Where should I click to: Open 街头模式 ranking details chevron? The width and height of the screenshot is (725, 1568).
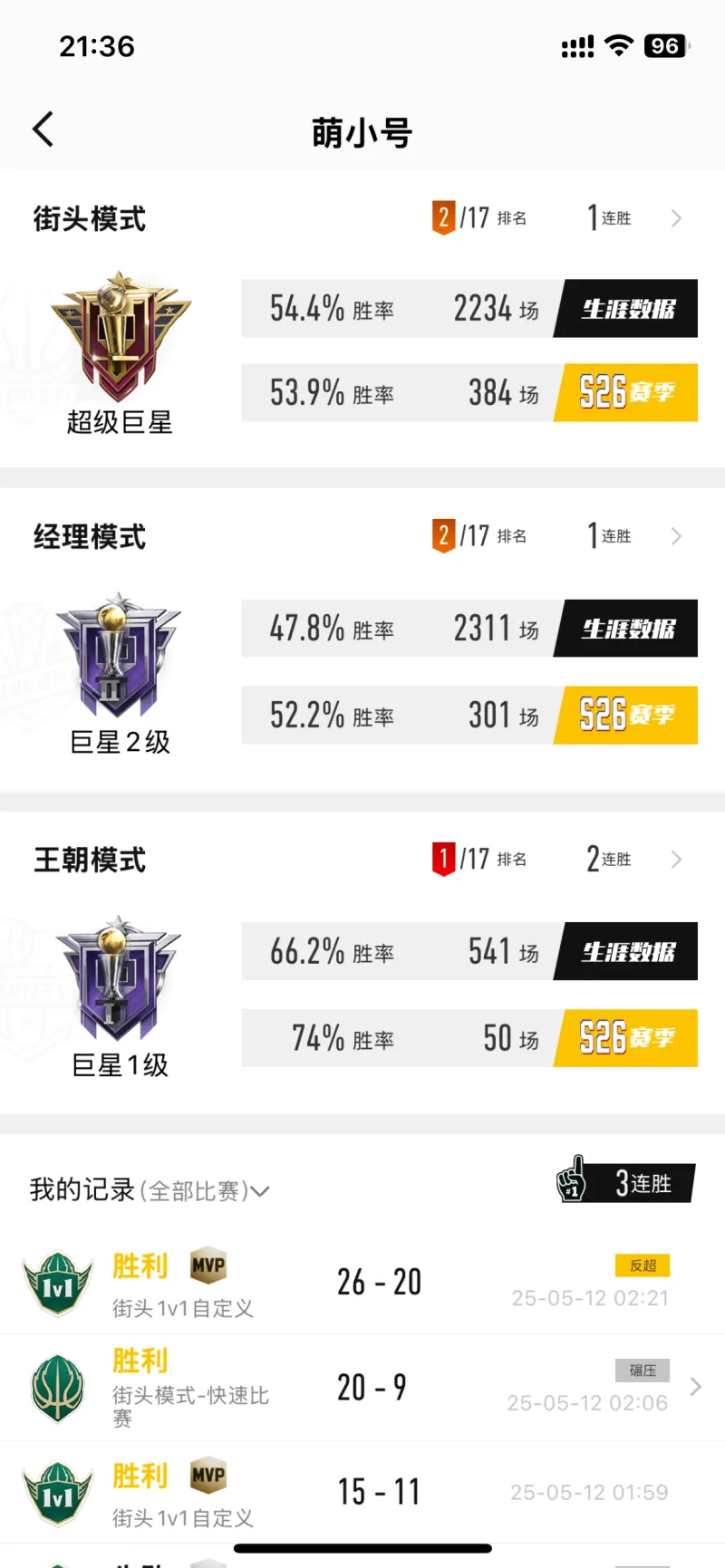676,218
